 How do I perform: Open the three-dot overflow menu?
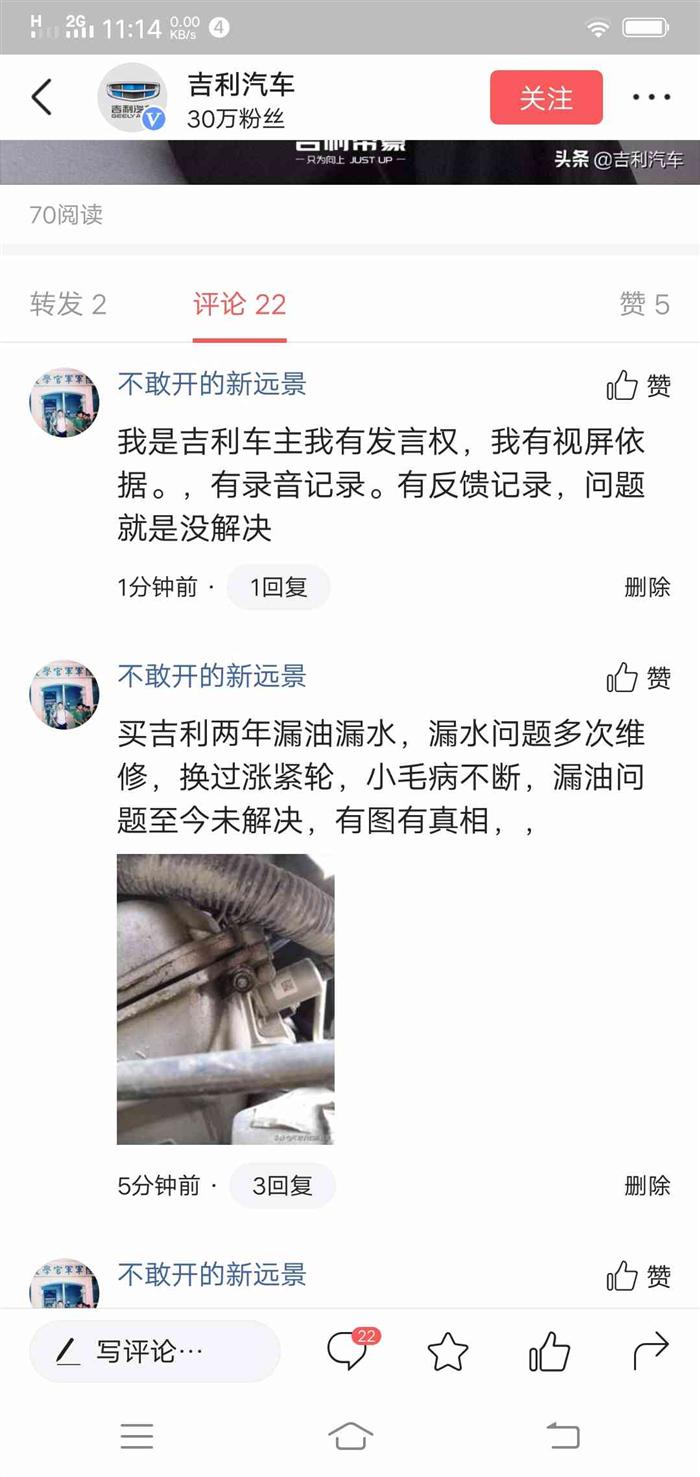[651, 98]
